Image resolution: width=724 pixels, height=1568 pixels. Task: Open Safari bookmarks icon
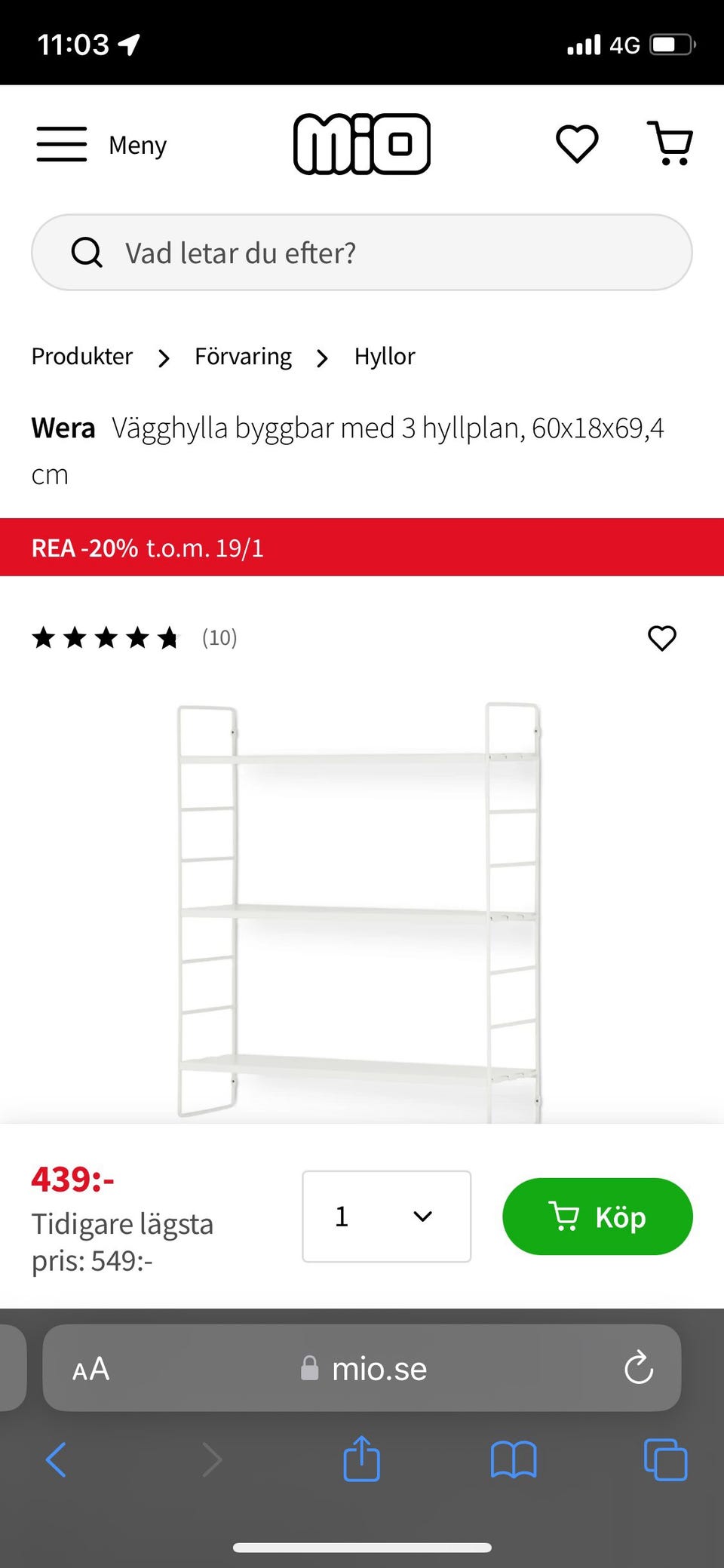tap(514, 1459)
